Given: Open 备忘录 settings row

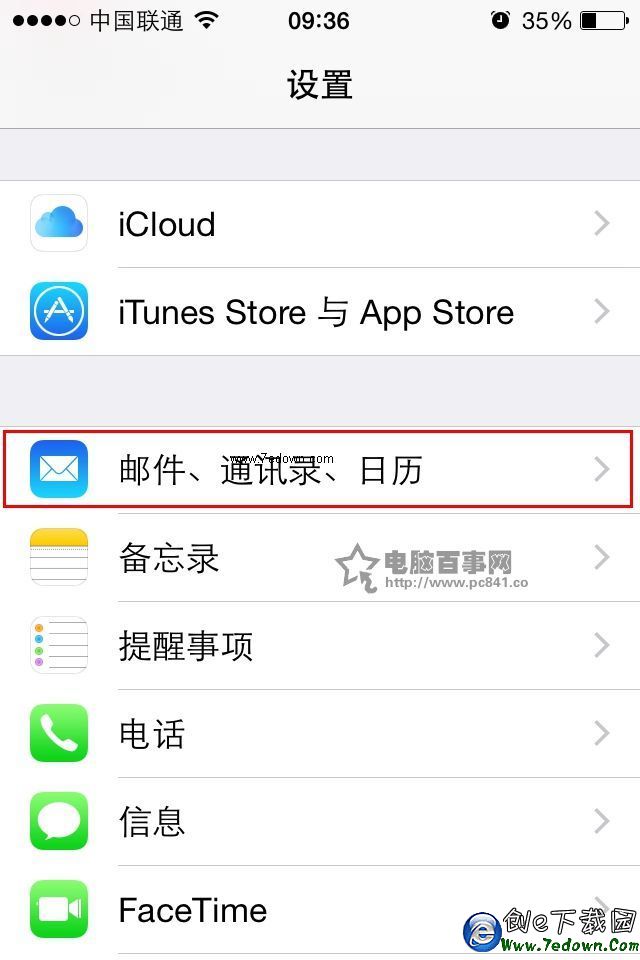Looking at the screenshot, I should click(320, 557).
